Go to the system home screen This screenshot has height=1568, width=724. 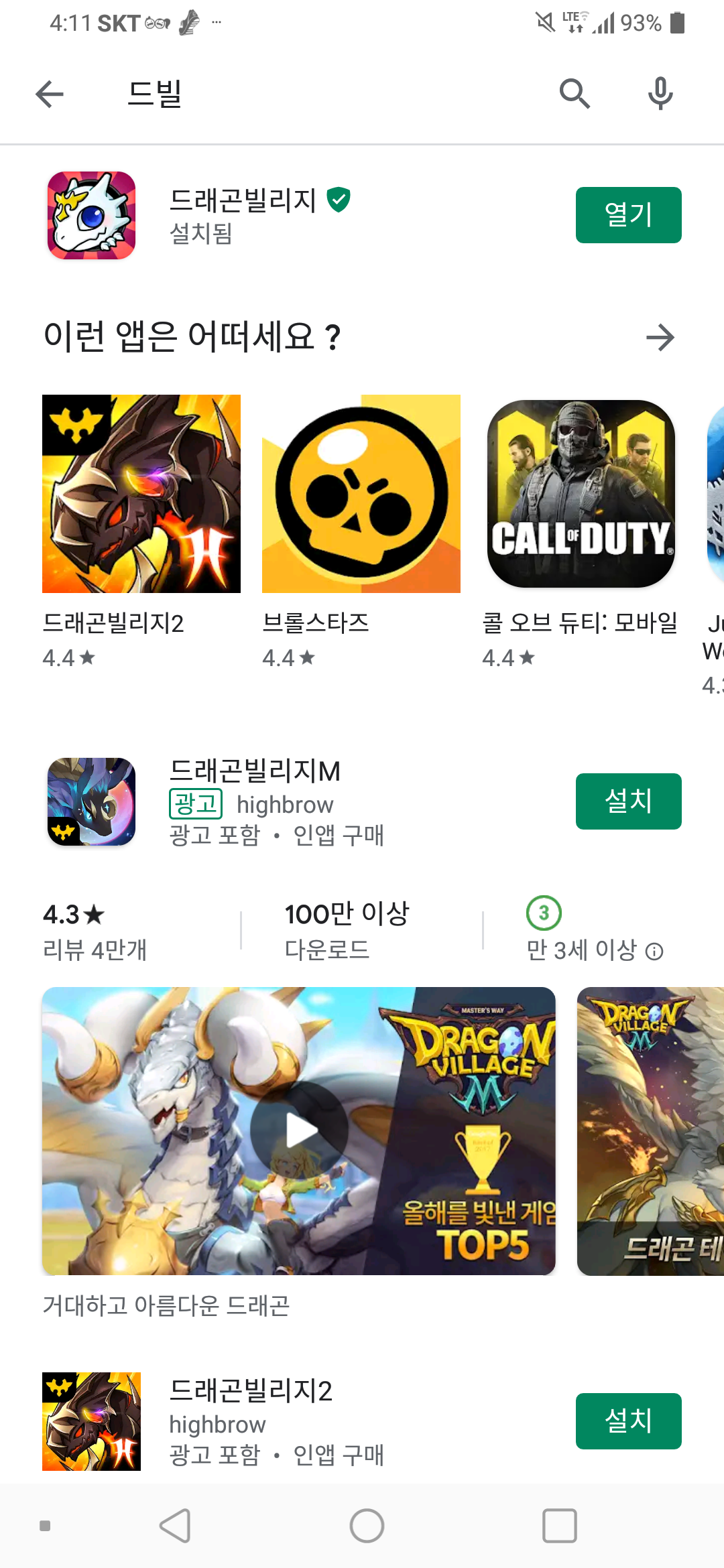tap(367, 1526)
